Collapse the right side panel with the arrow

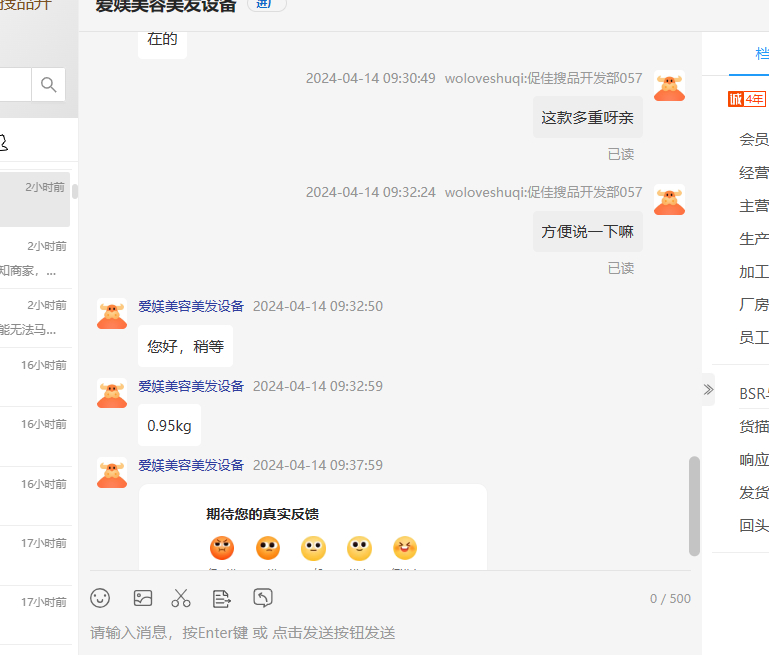coord(709,389)
